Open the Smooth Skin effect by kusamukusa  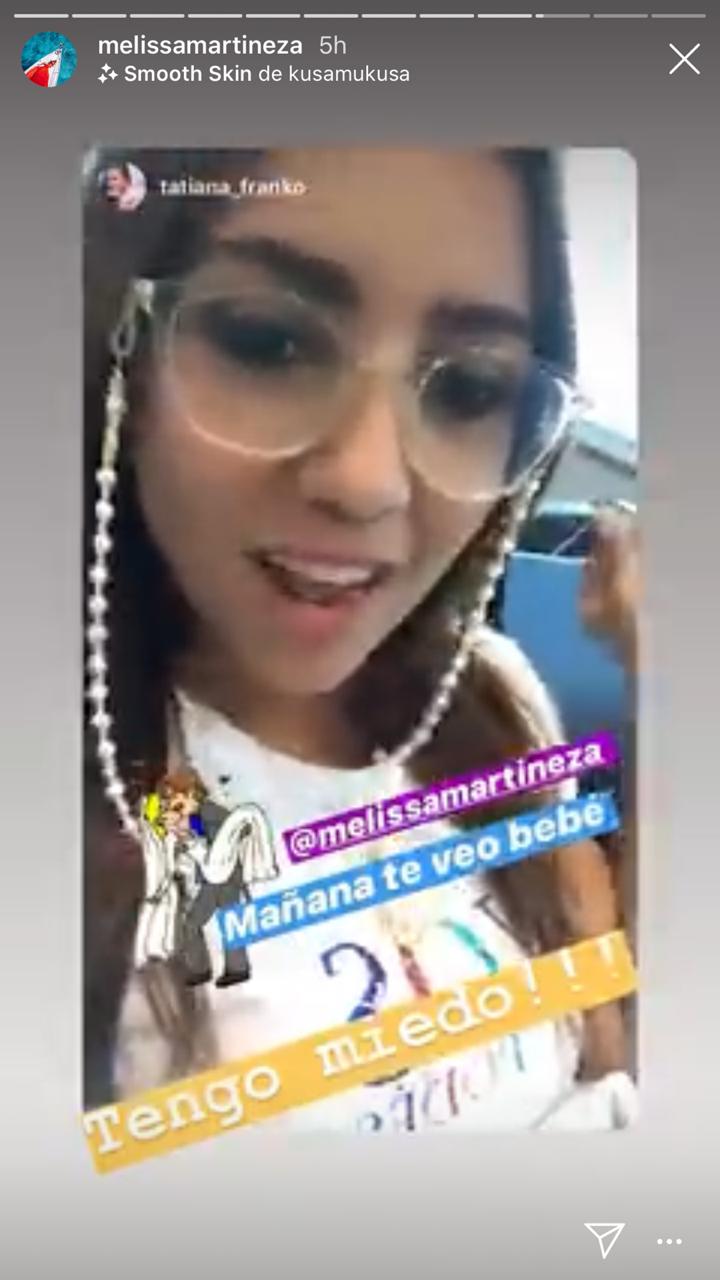click(x=254, y=74)
